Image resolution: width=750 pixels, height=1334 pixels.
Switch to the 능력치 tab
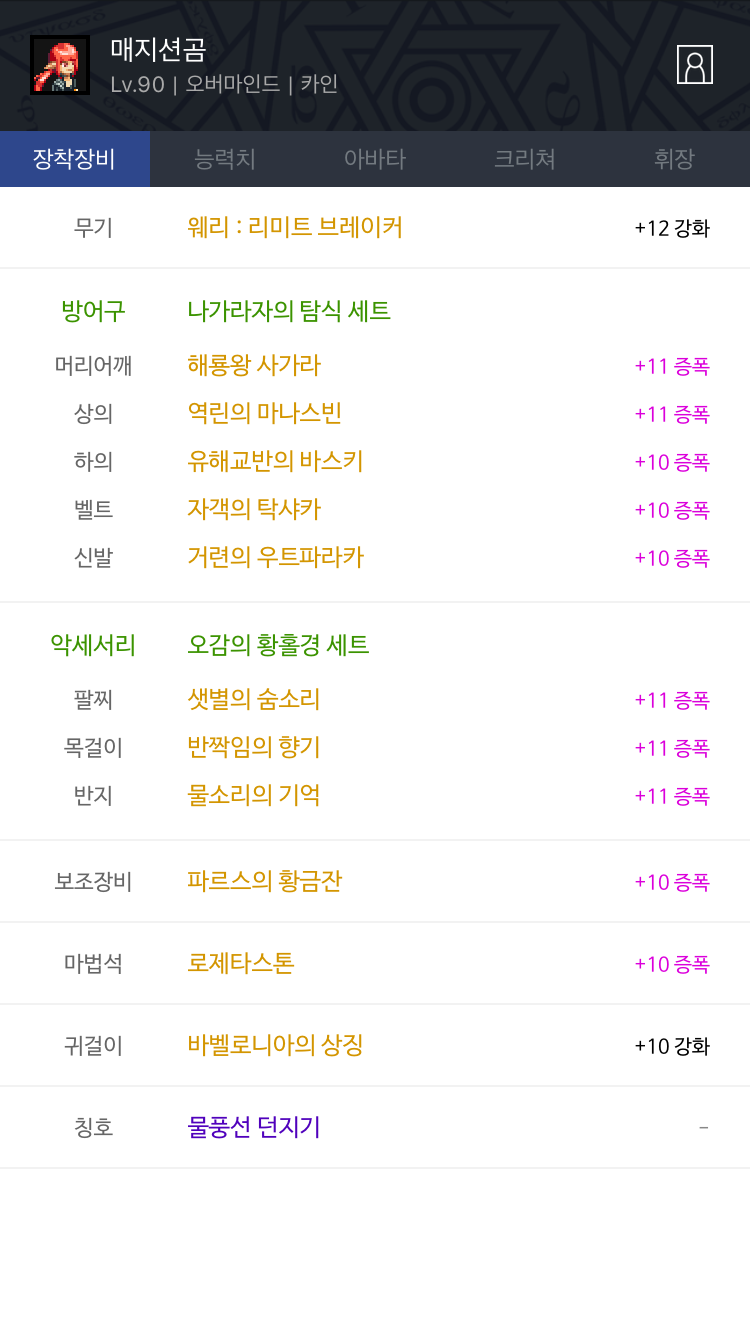(x=225, y=159)
